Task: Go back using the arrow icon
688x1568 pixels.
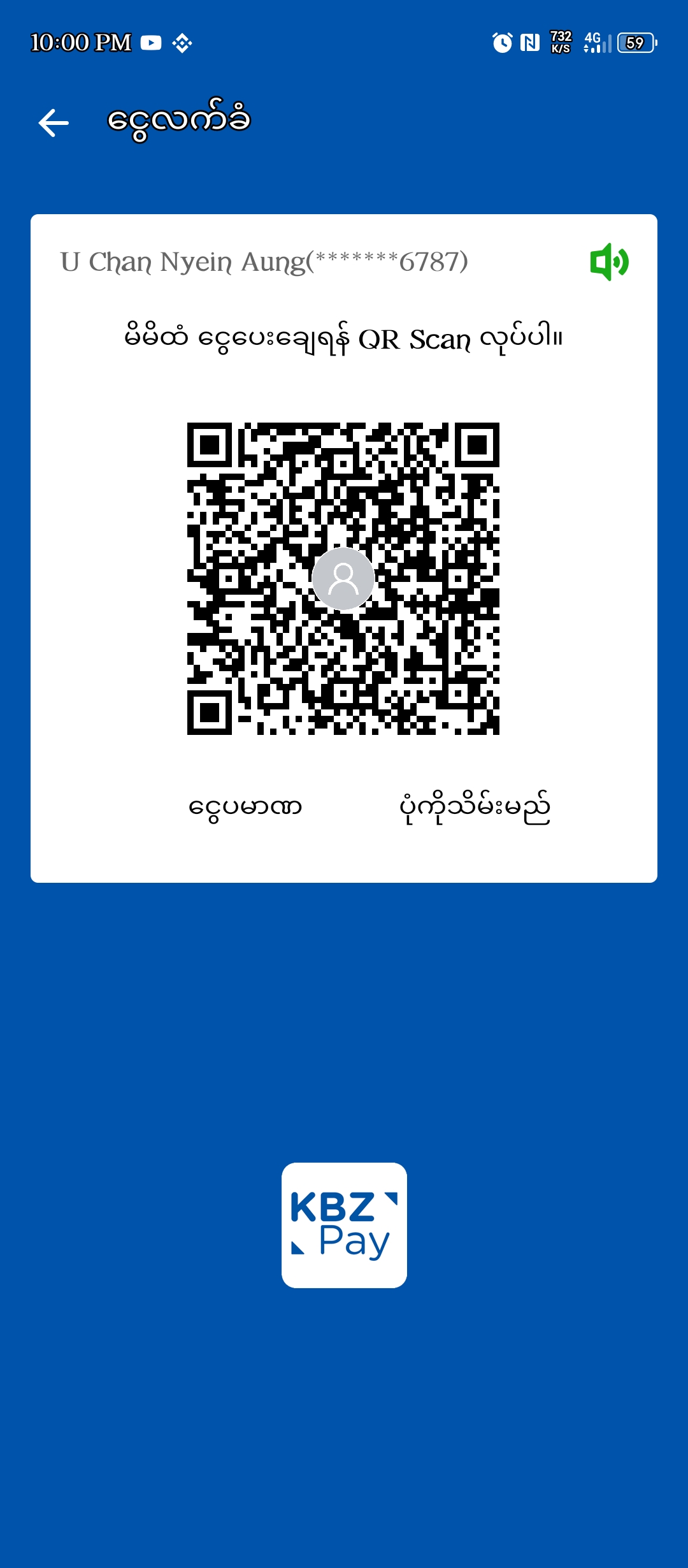Action: point(54,122)
